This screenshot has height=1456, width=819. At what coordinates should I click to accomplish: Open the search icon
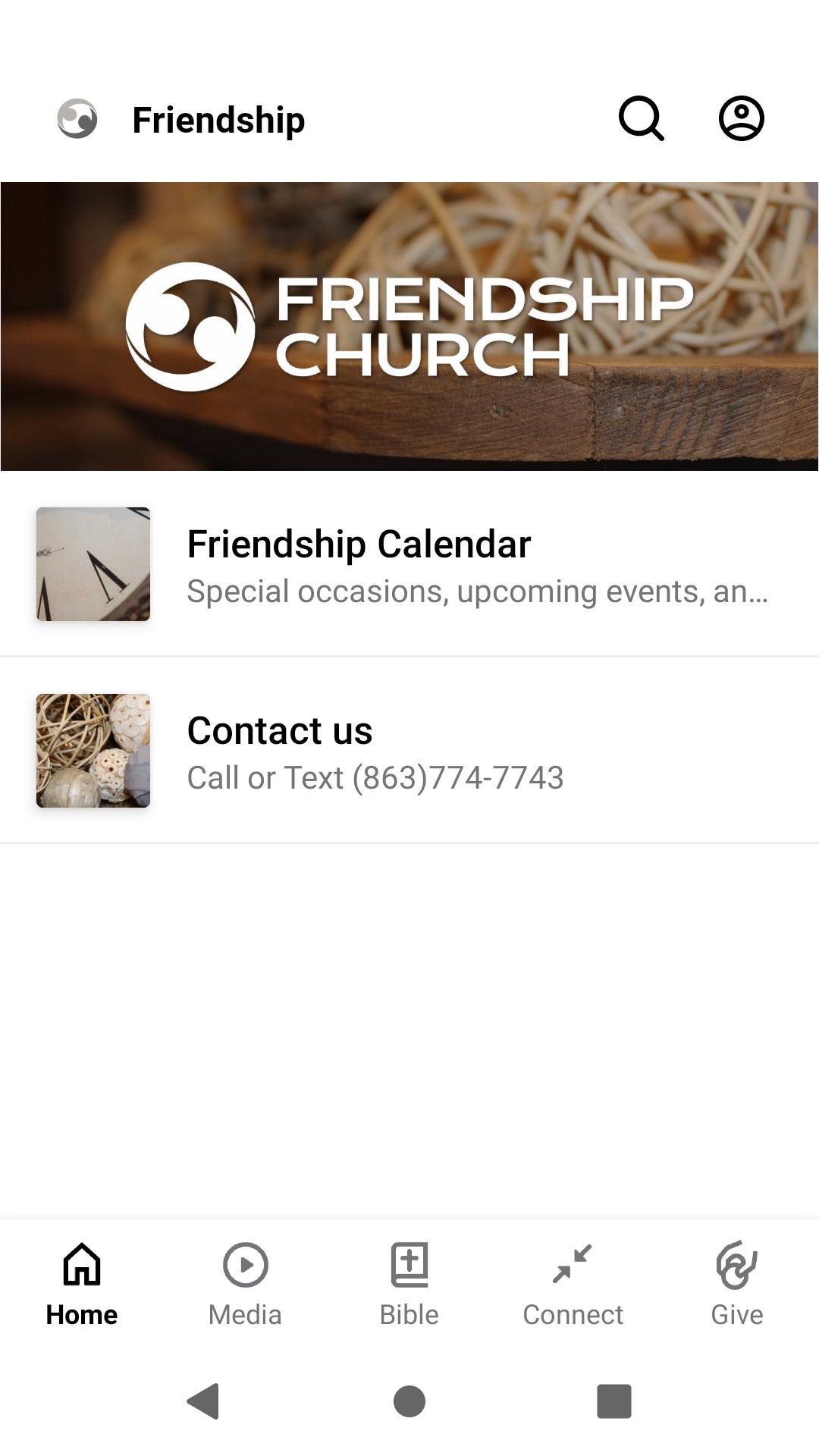641,119
